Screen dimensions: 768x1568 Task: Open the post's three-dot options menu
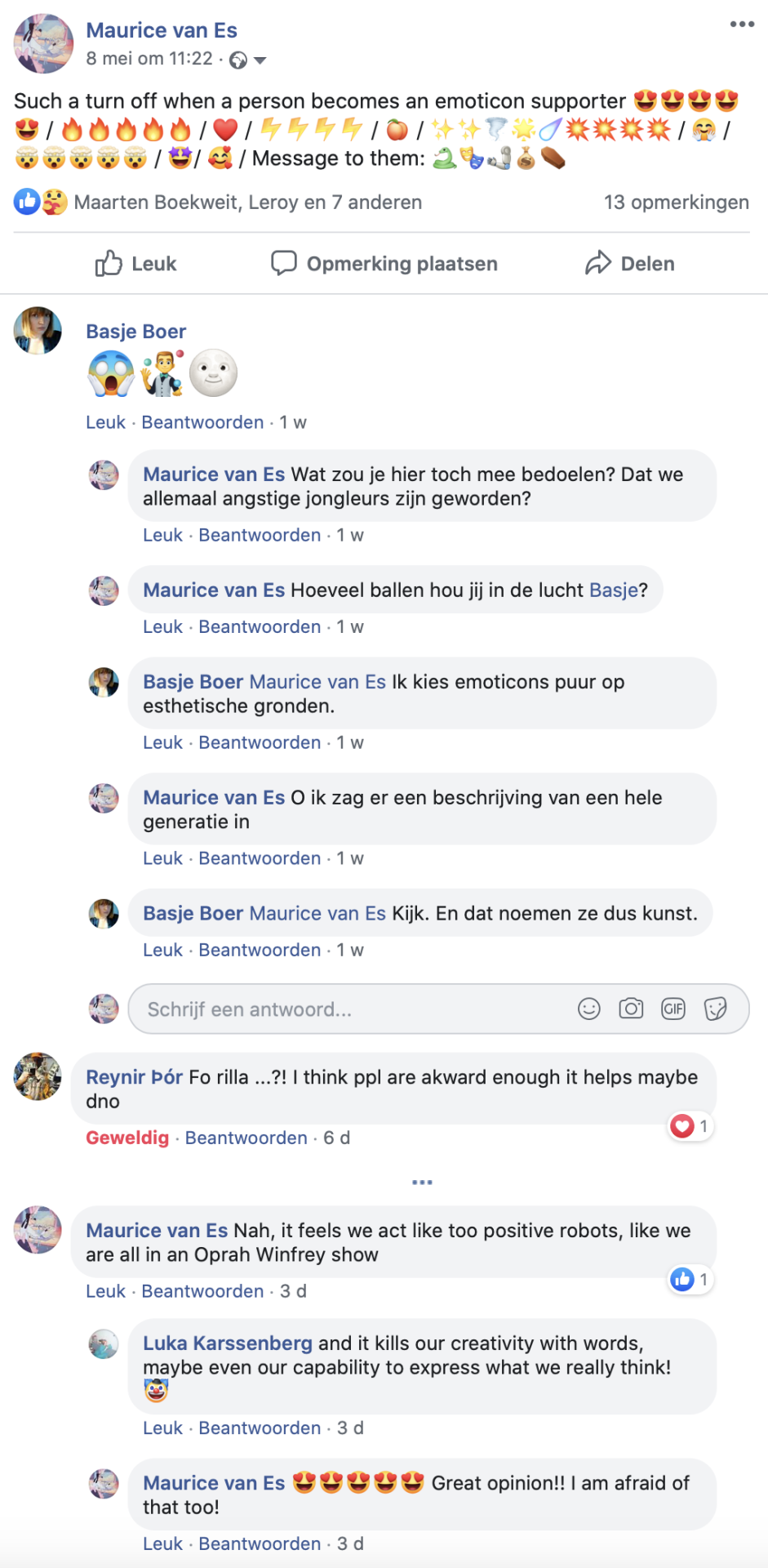(x=742, y=24)
